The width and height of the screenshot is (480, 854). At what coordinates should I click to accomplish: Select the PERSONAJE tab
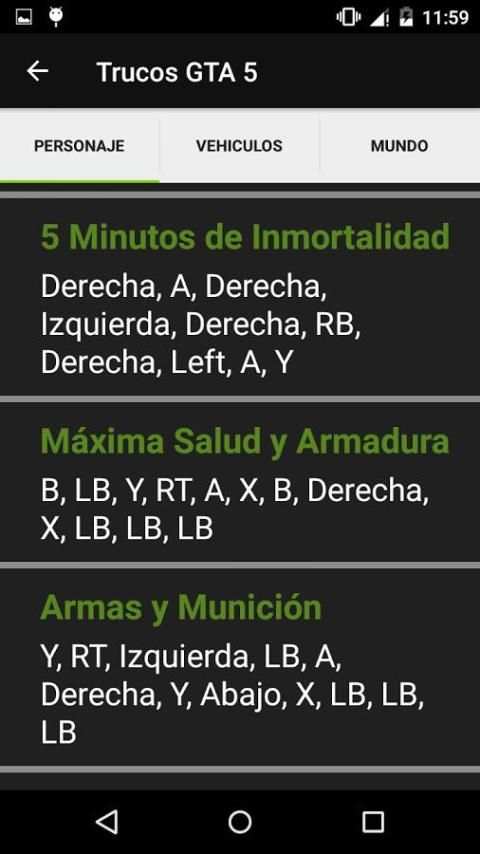pos(80,145)
